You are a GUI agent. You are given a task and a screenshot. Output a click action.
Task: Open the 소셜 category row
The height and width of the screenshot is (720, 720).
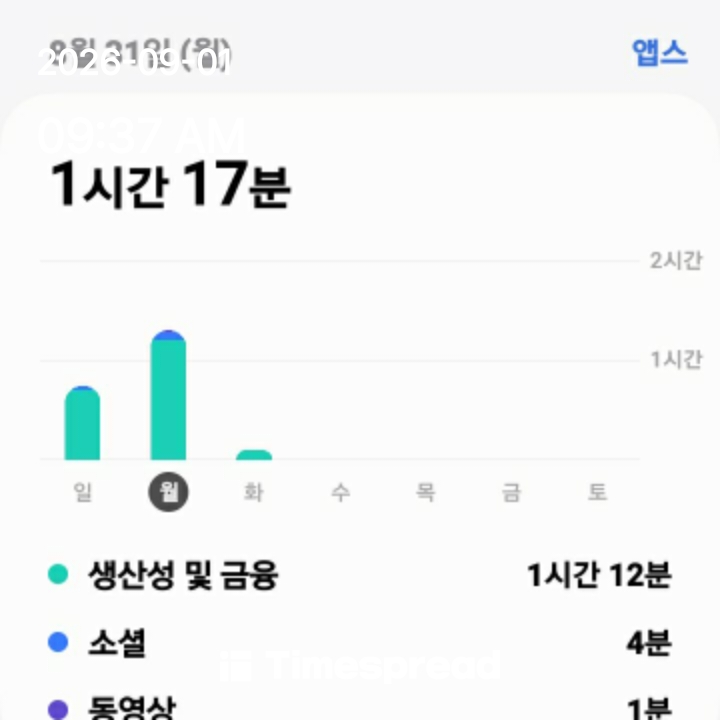(x=360, y=642)
